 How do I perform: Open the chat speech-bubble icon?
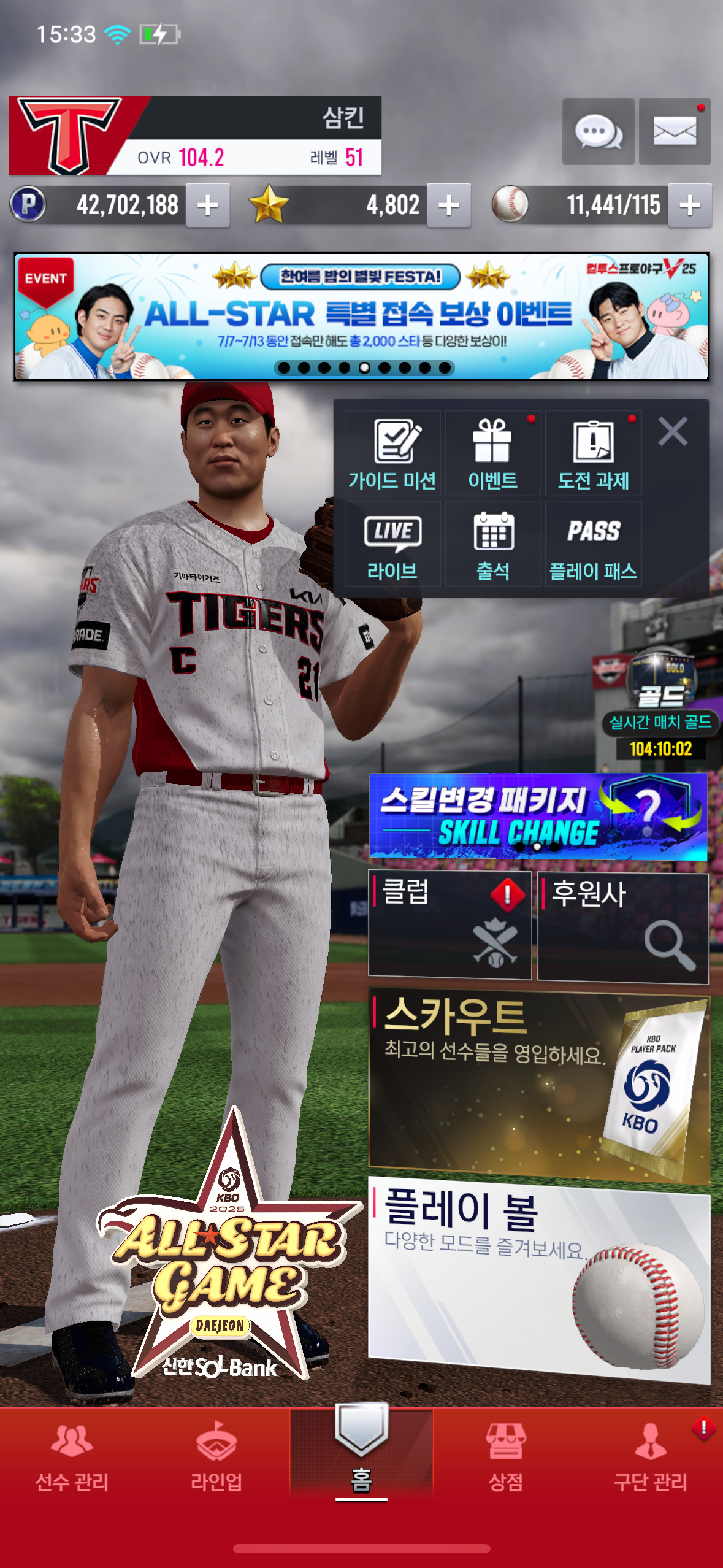(x=598, y=131)
